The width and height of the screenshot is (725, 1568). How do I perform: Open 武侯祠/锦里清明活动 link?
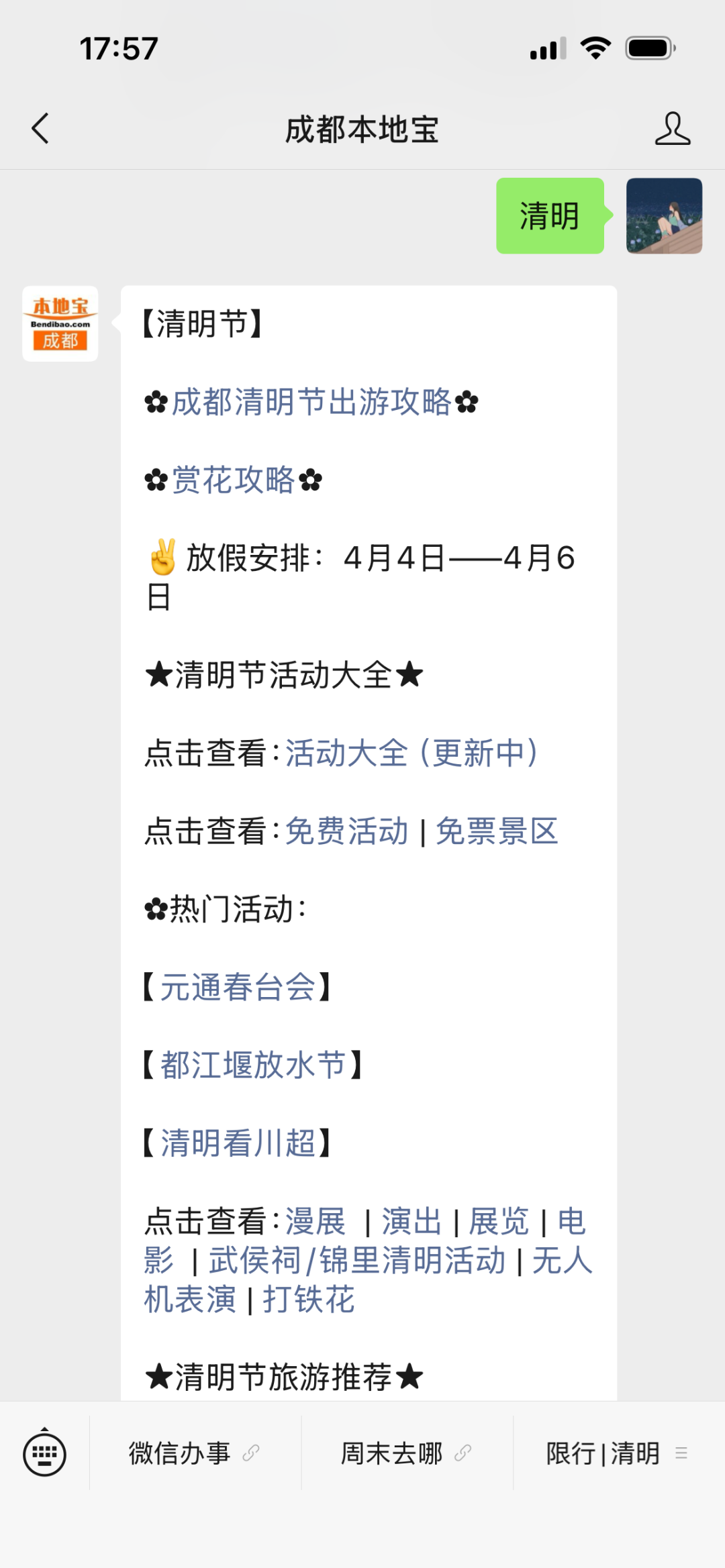tap(356, 1260)
